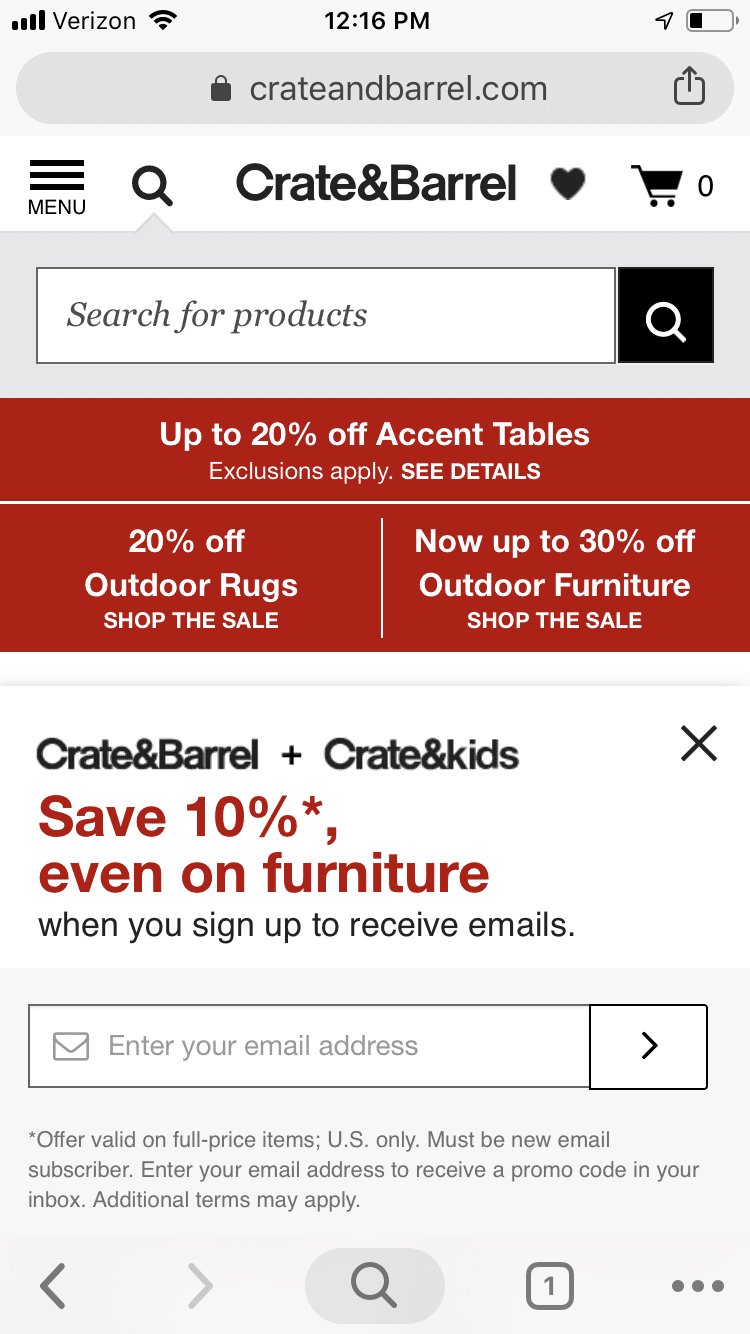Shop the Outdoor Rugs sale
Viewport: 750px width, 1334px height.
point(191,620)
